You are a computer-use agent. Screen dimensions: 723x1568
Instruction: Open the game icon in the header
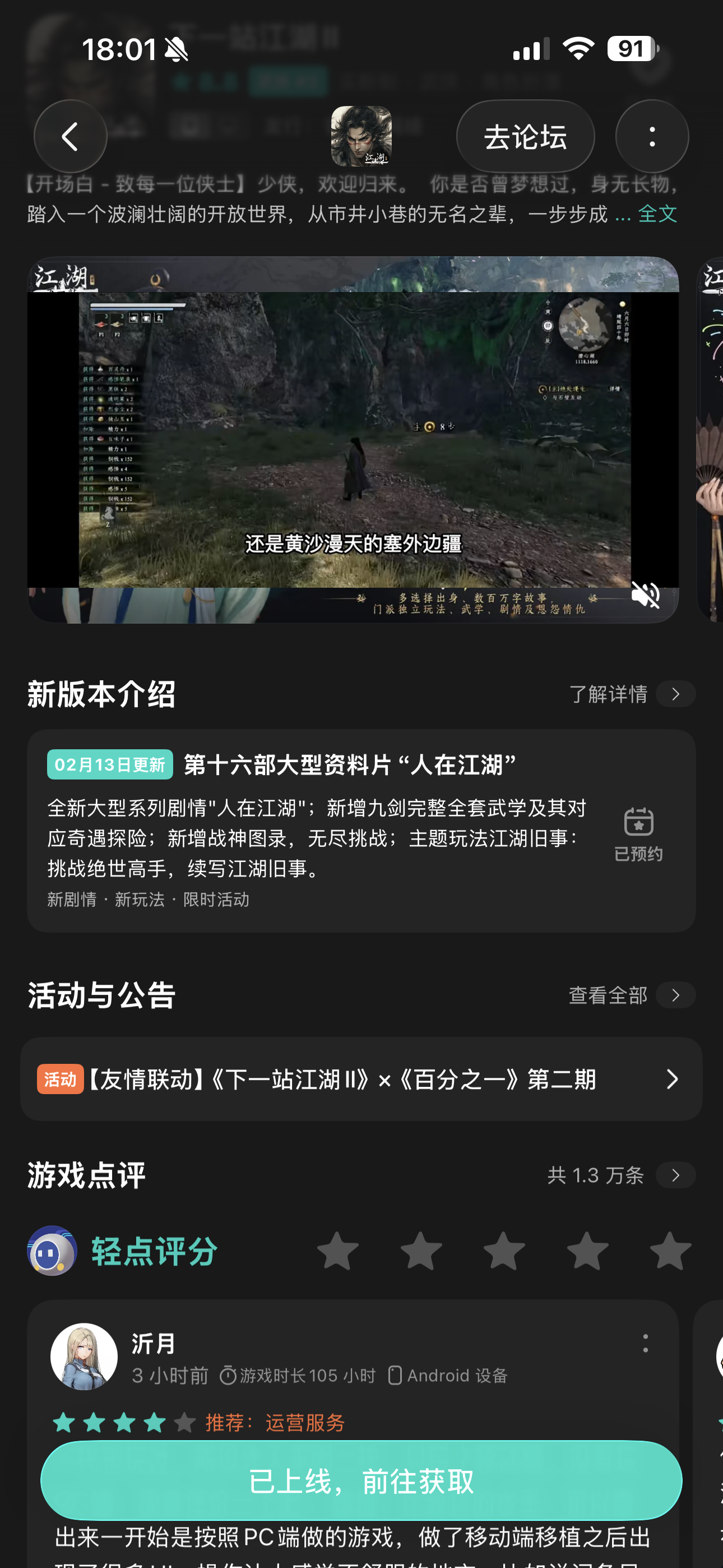coord(361,136)
